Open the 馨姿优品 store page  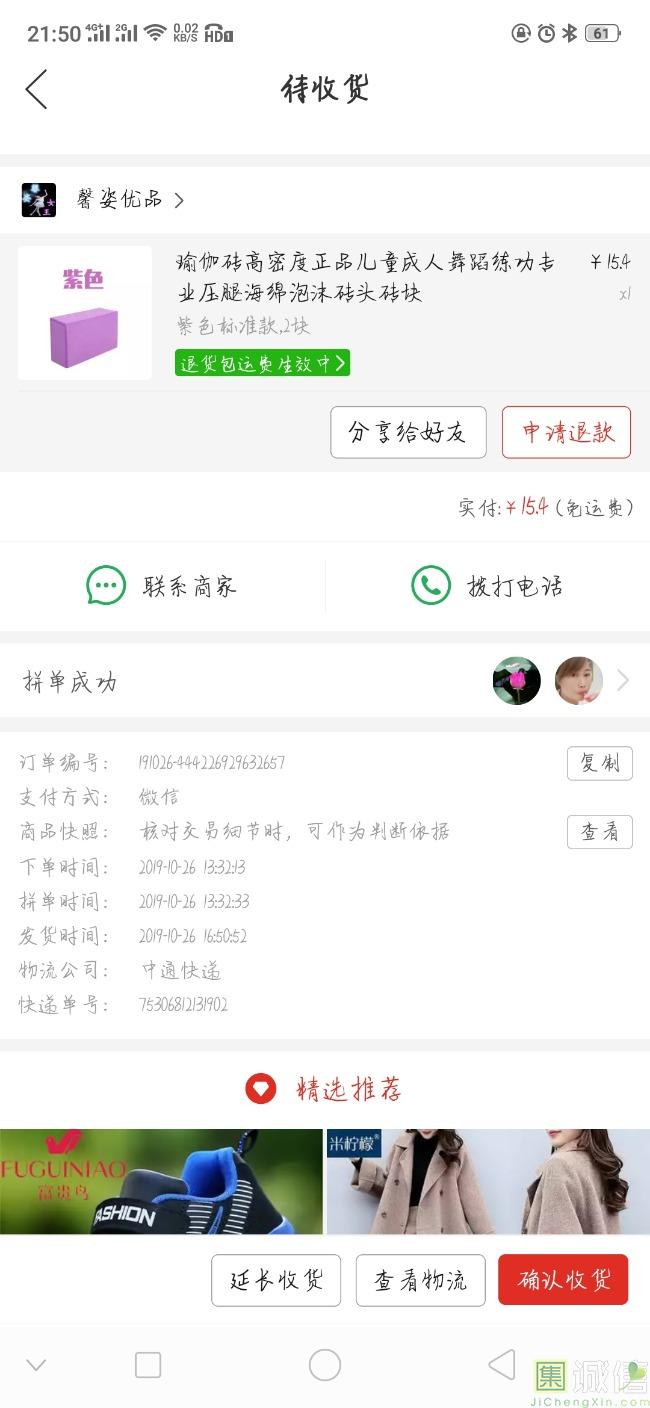[x=119, y=200]
